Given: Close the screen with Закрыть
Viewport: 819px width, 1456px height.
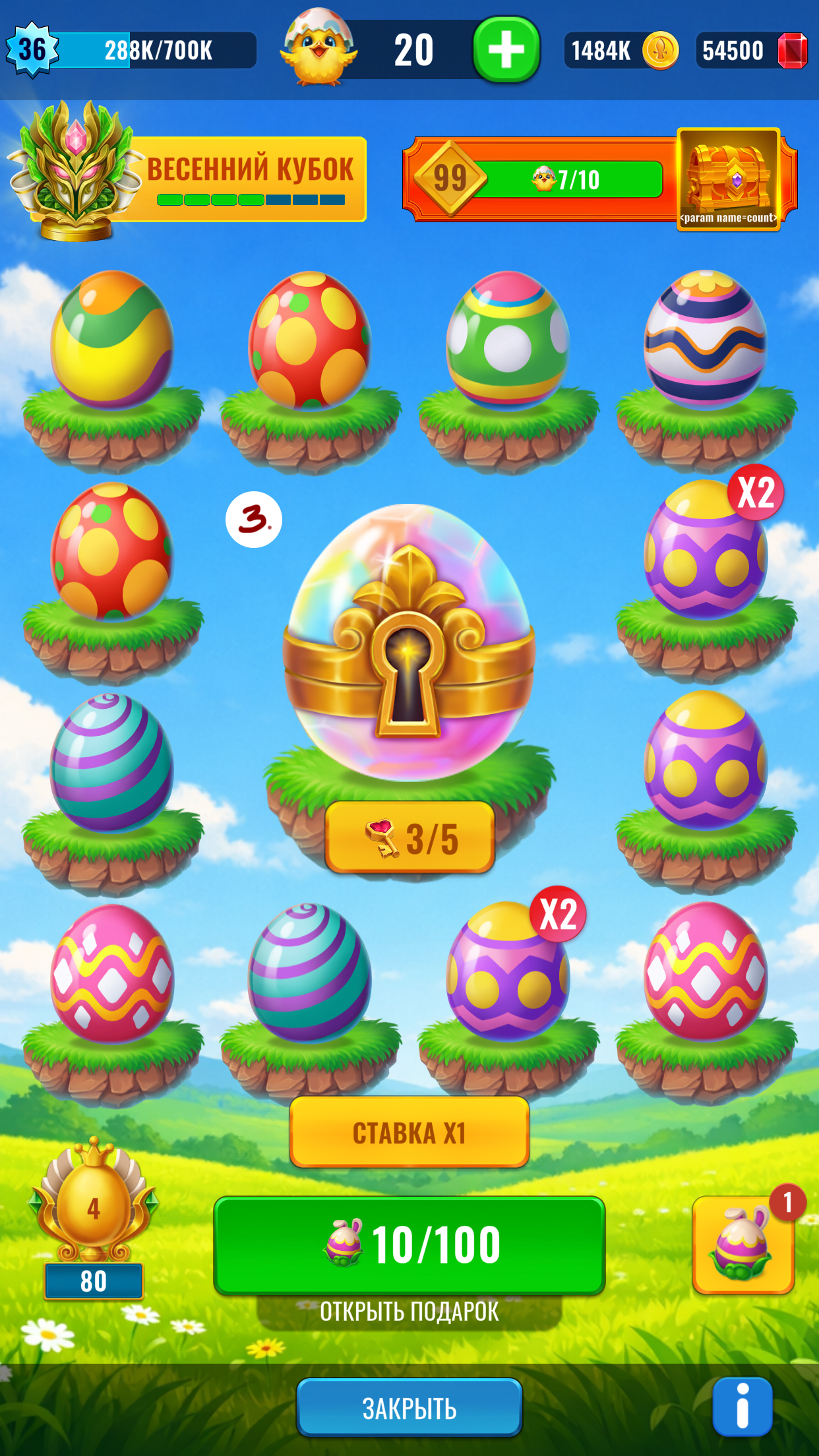Looking at the screenshot, I should [x=409, y=1408].
